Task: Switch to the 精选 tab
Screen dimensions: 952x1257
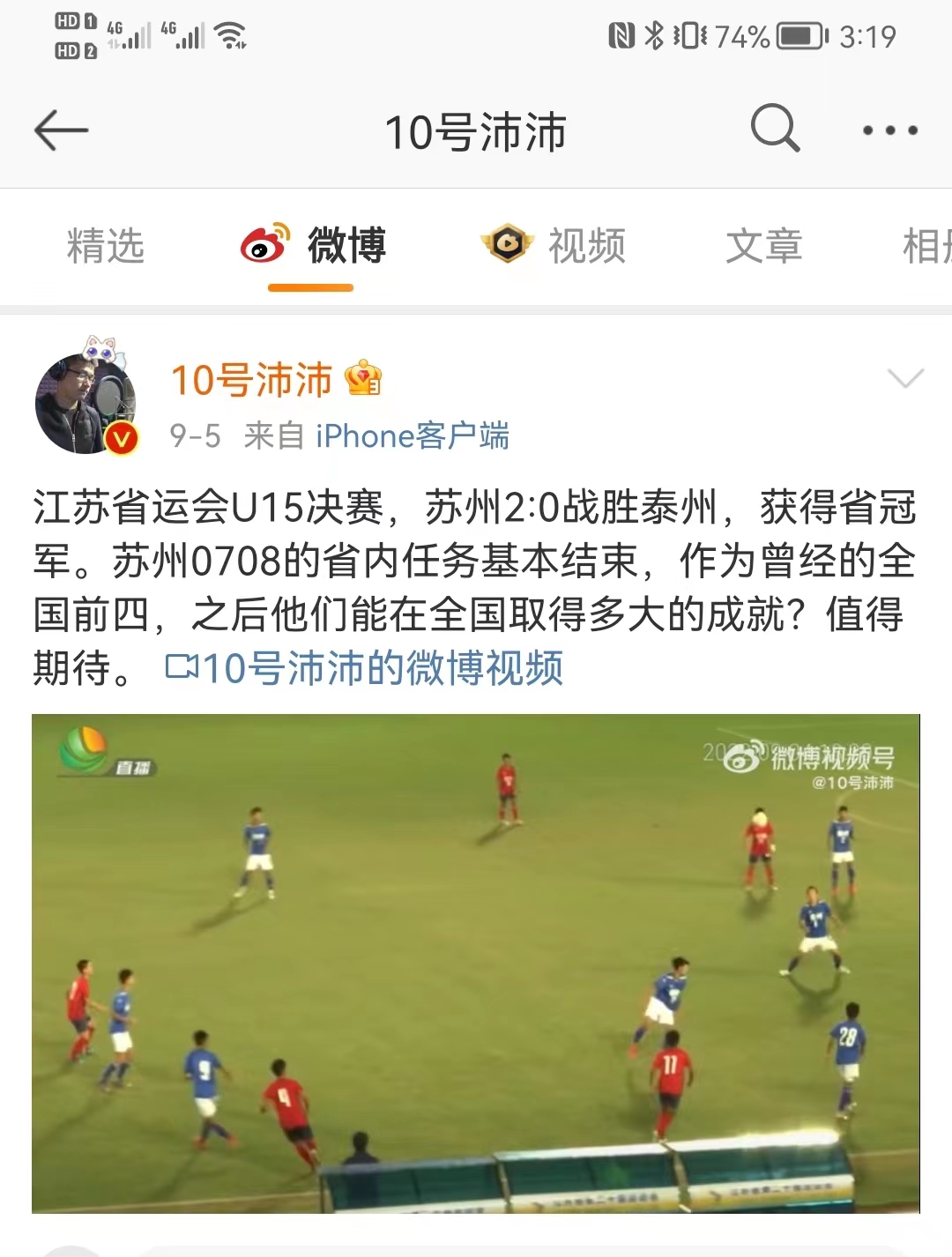Action: coord(104,247)
